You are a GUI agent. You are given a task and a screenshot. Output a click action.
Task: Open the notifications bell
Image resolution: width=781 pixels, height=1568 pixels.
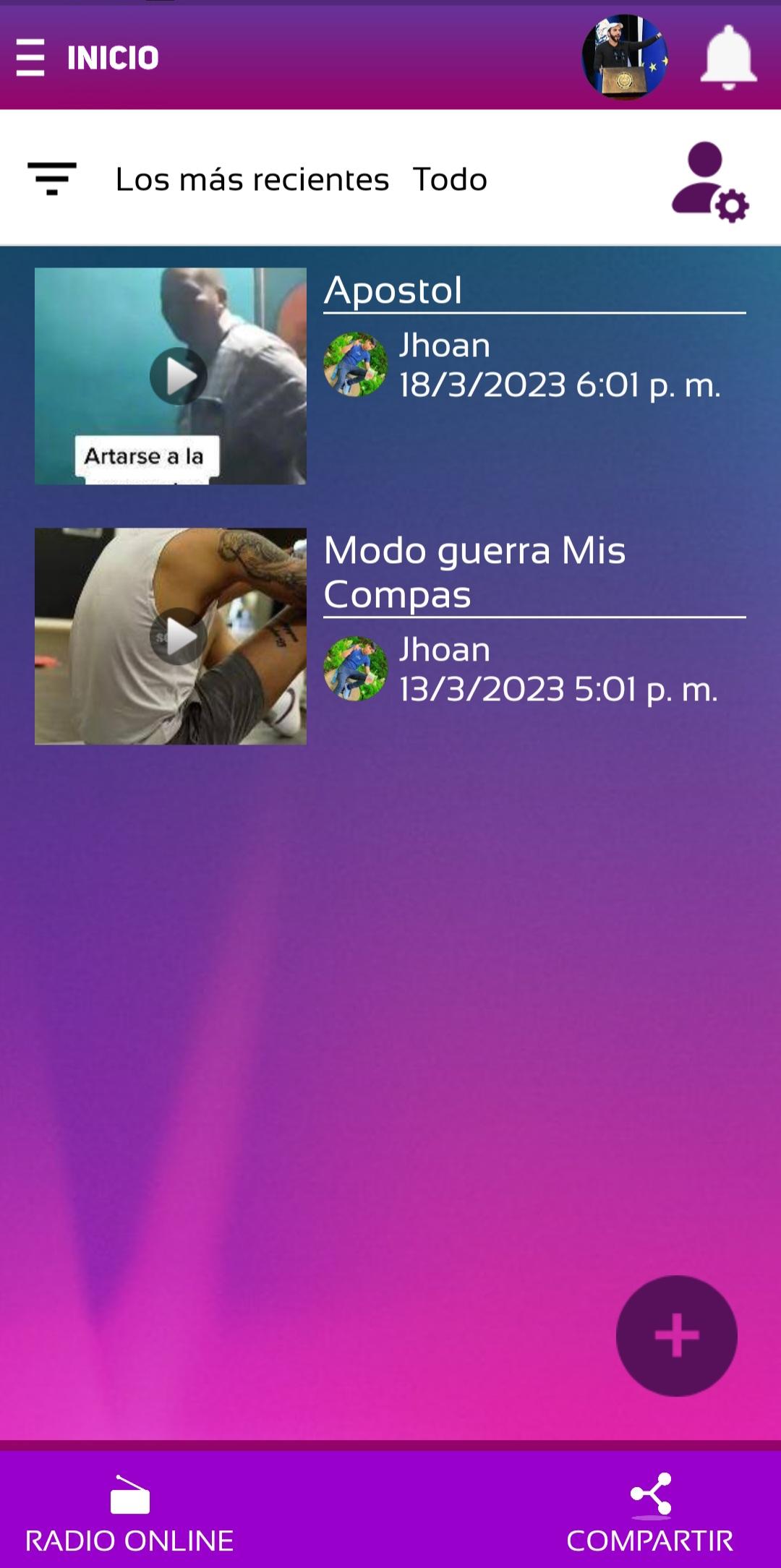coord(728,57)
